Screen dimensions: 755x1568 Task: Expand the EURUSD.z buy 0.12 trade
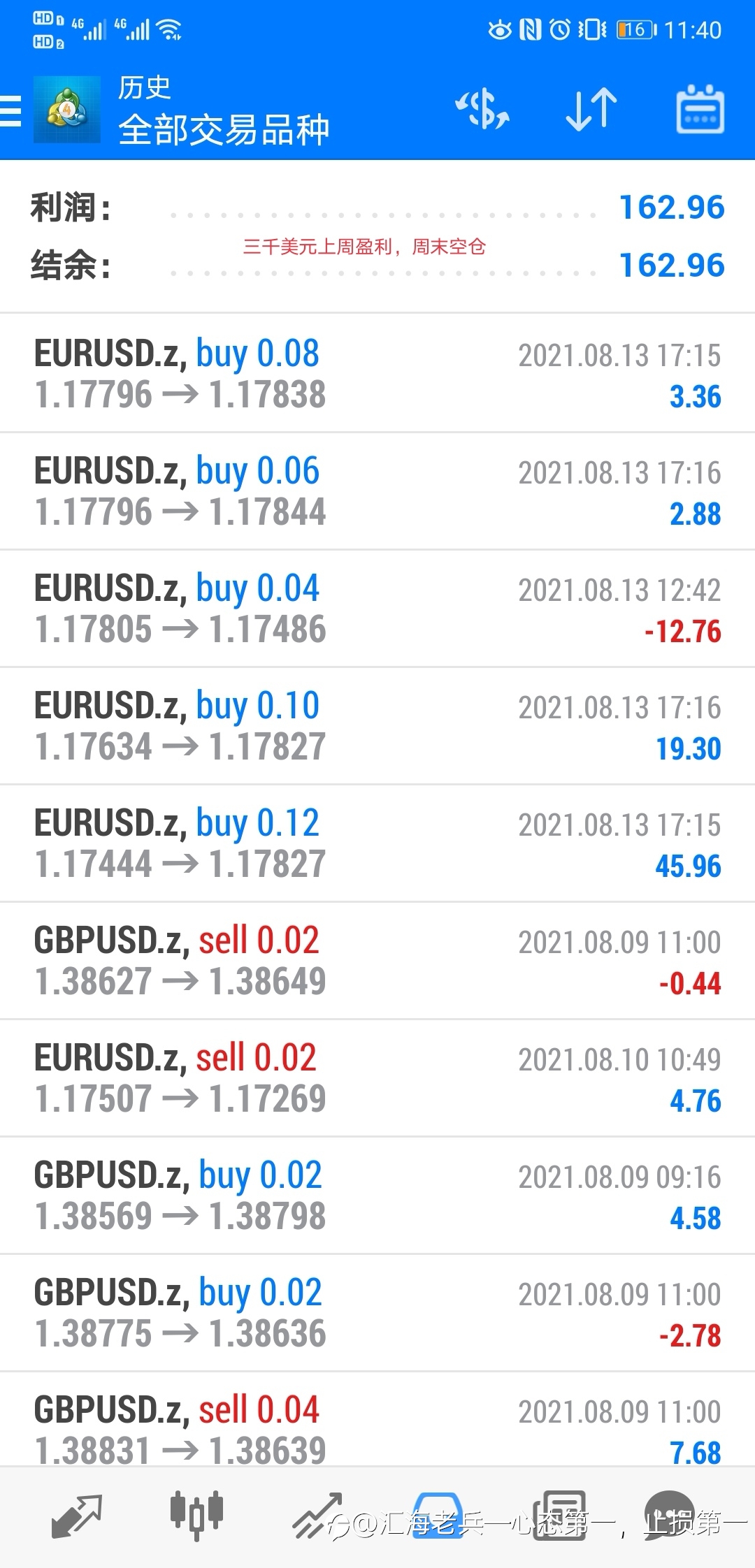pos(377,843)
